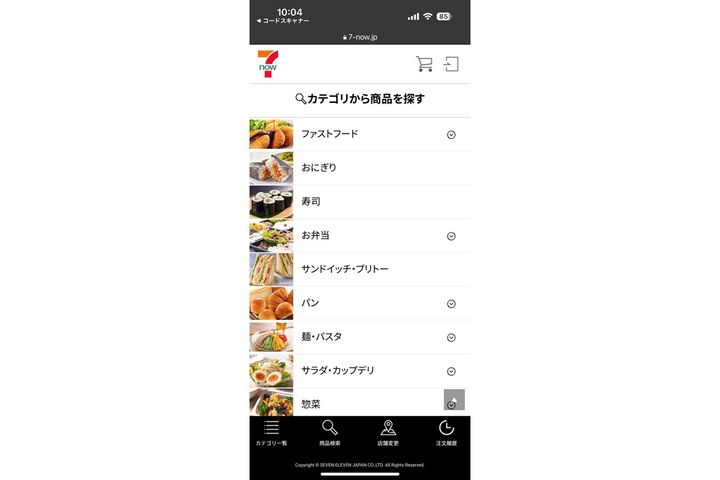
Task: Expand the ファストフード category
Action: 451,134
